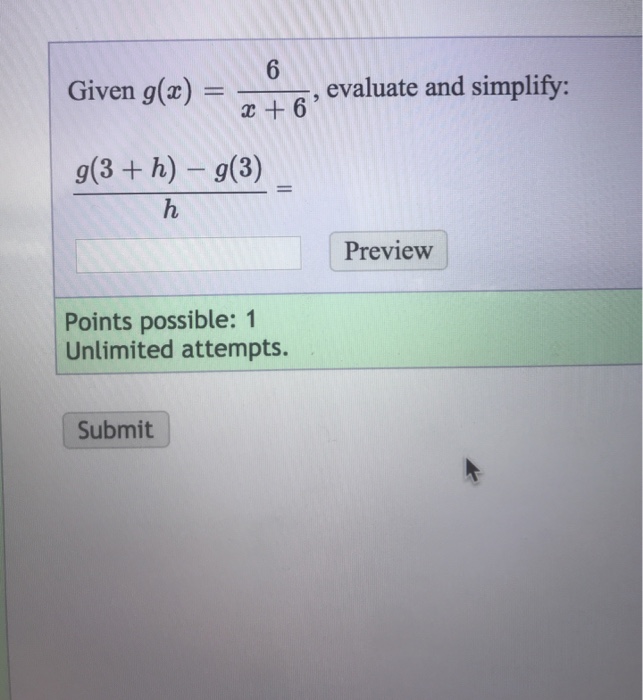643x700 pixels.
Task: Preview the entered answer
Action: click(x=388, y=251)
